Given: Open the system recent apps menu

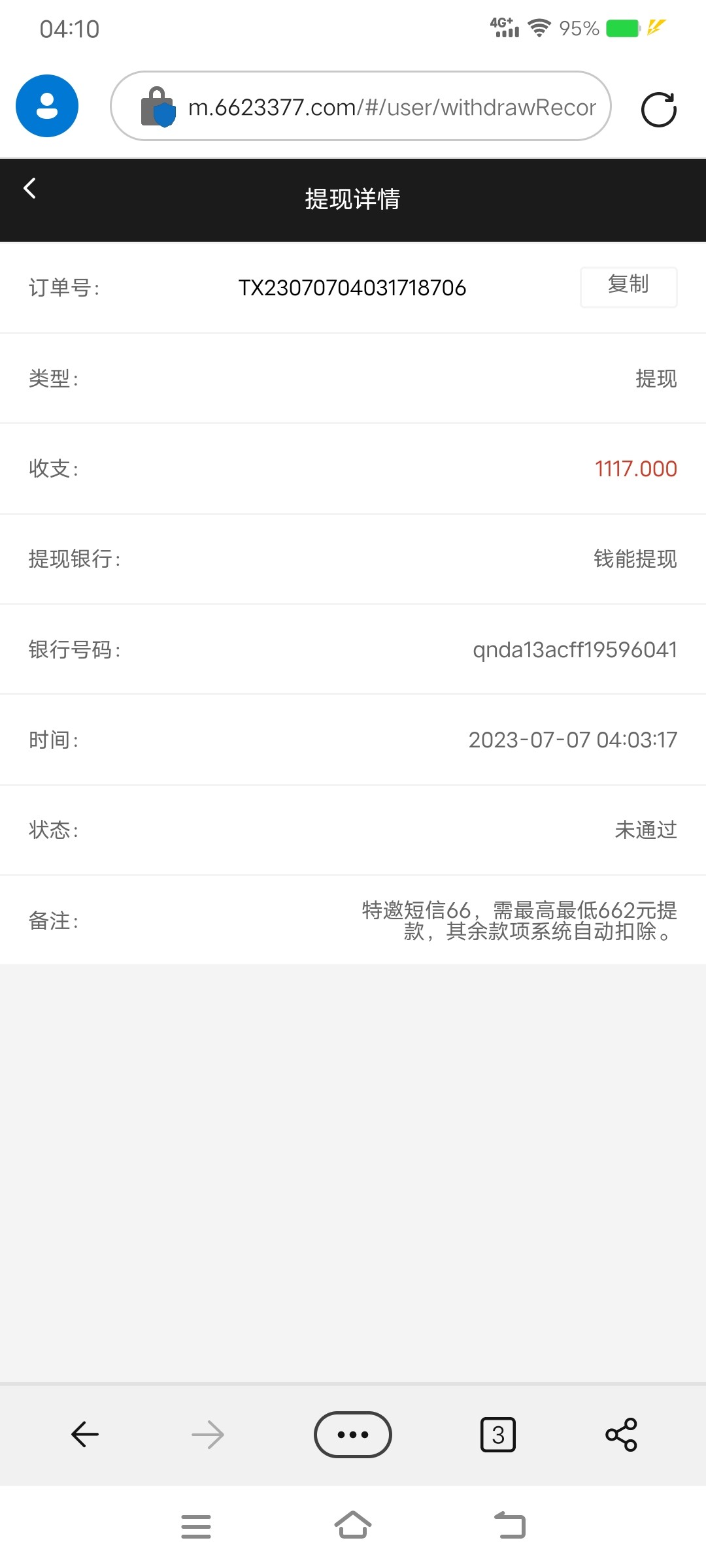Looking at the screenshot, I should click(x=196, y=1526).
